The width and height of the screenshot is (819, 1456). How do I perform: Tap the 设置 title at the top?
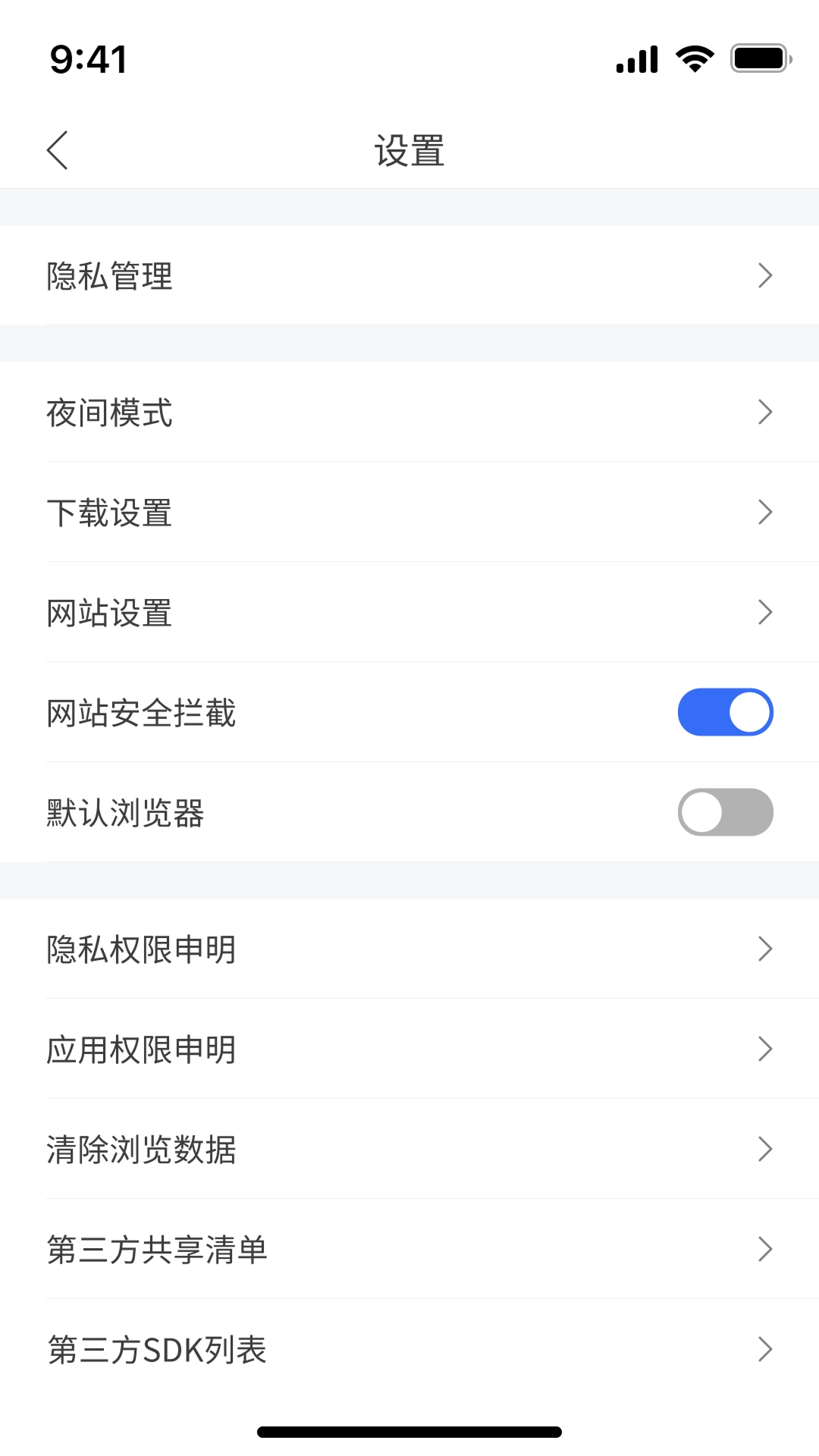[x=409, y=150]
